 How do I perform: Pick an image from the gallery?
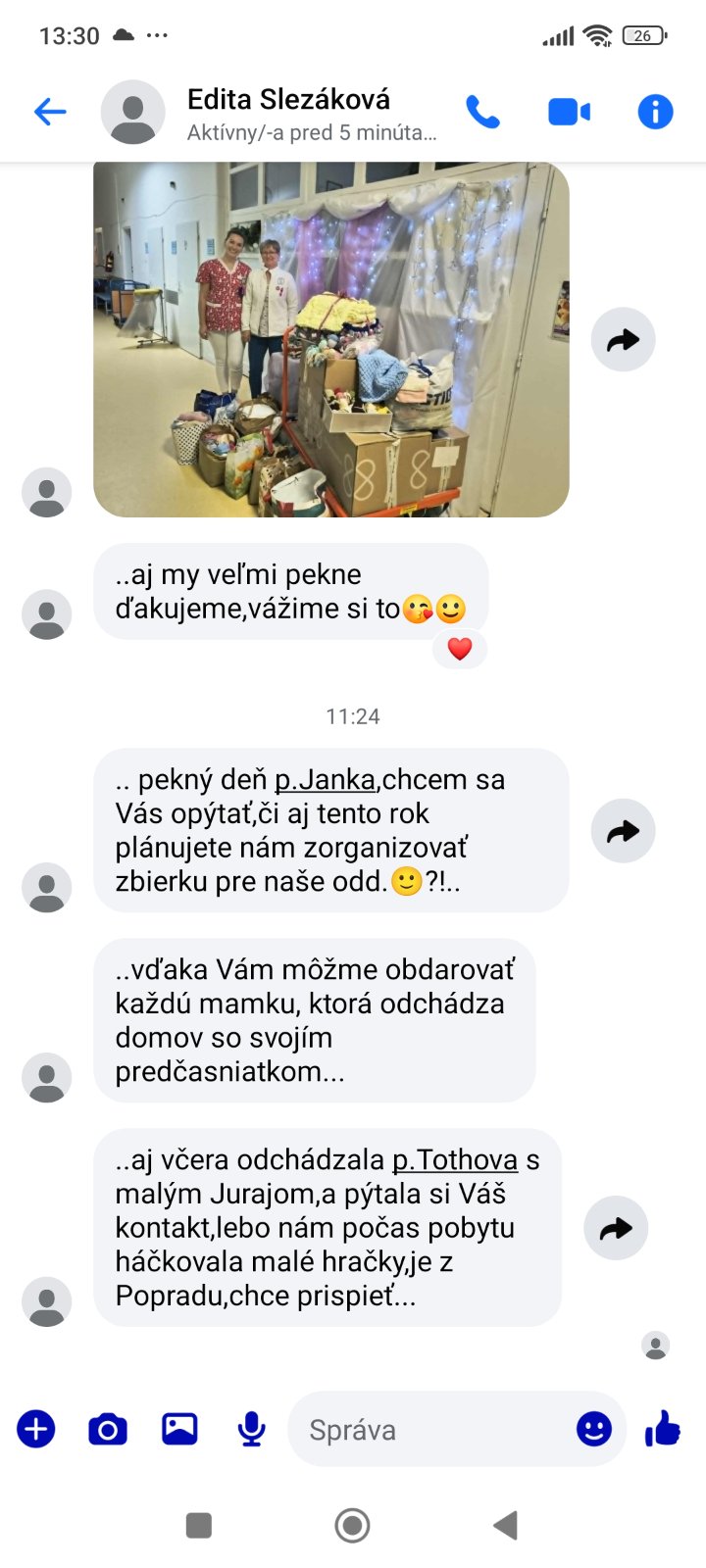(179, 1429)
